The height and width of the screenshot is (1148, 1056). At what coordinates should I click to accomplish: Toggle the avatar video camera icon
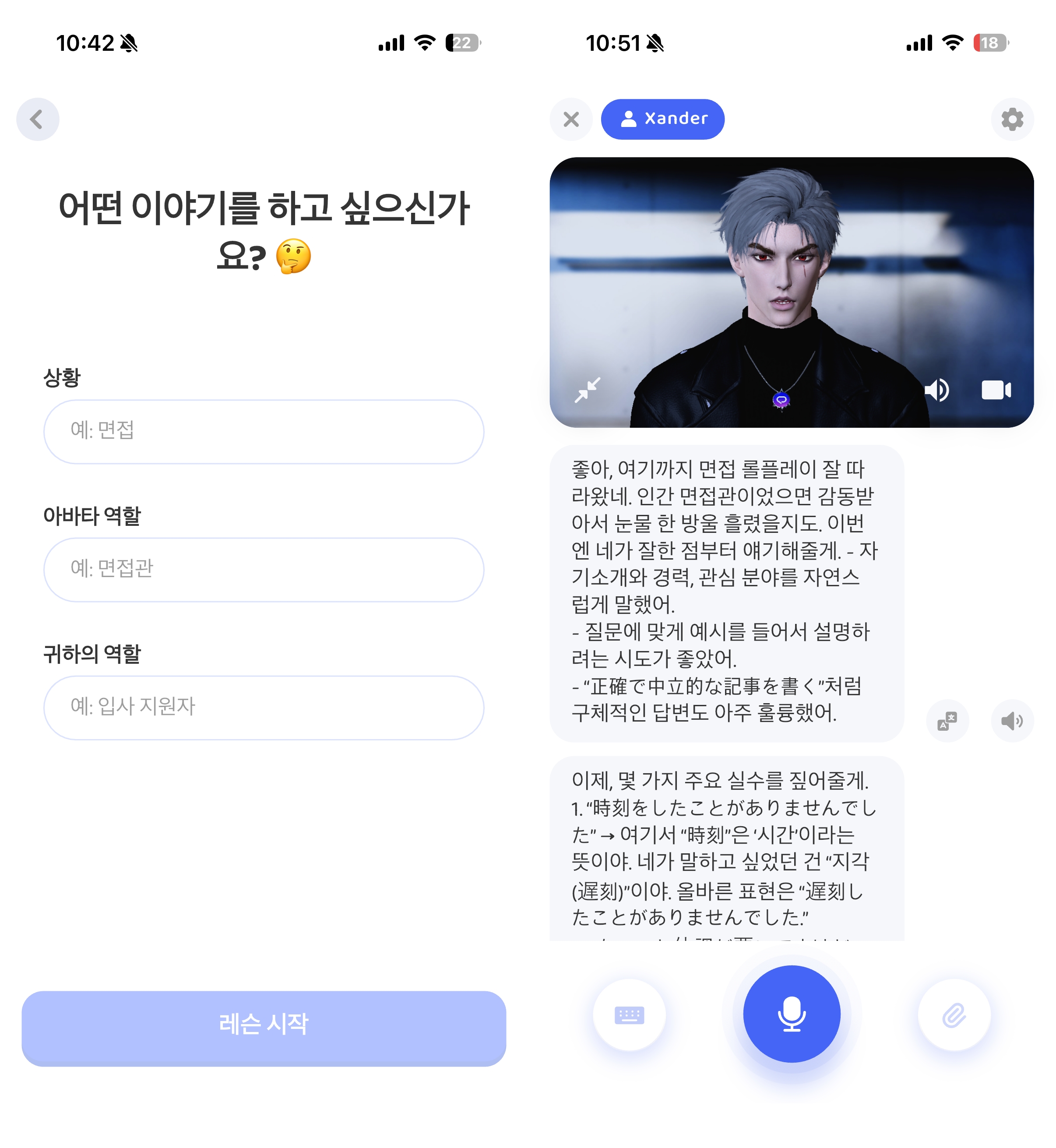996,390
